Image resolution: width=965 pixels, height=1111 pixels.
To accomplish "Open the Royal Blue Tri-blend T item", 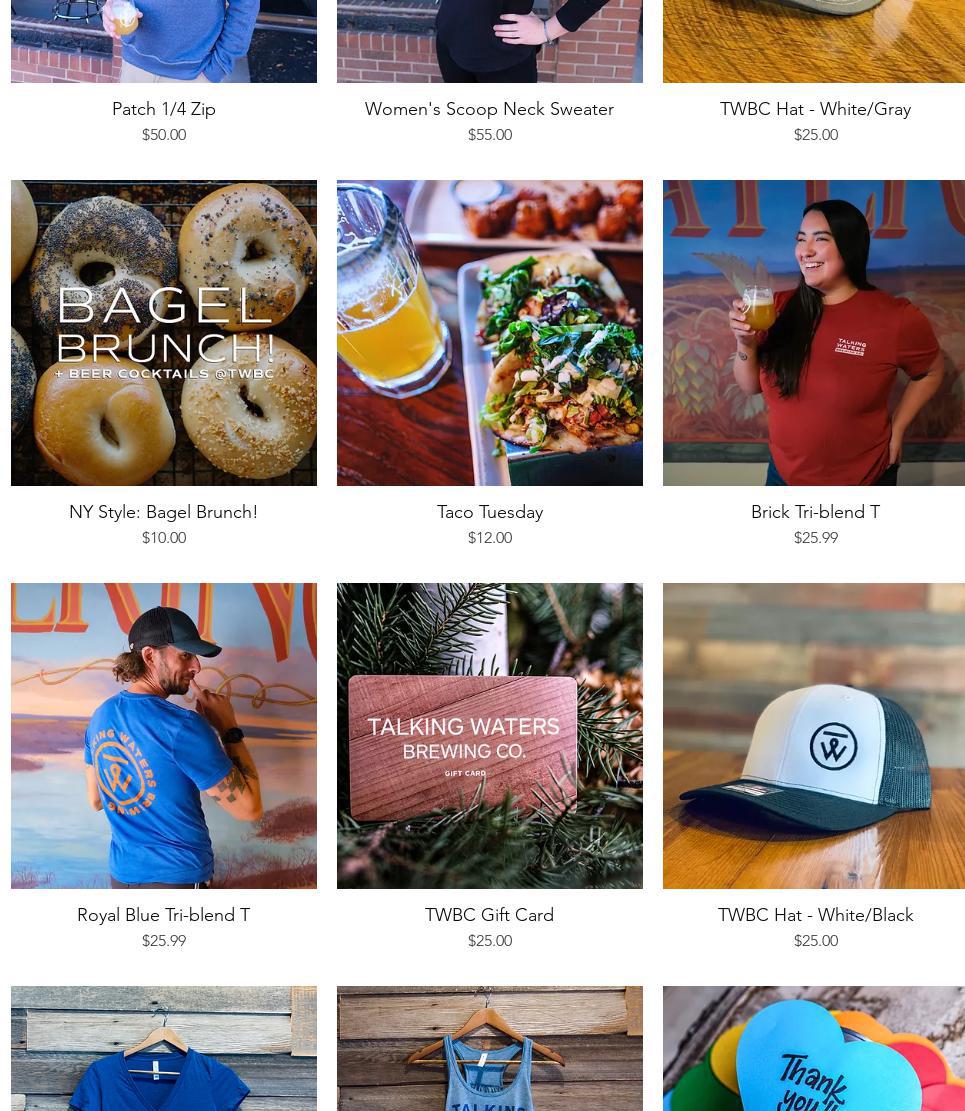I will tap(163, 736).
